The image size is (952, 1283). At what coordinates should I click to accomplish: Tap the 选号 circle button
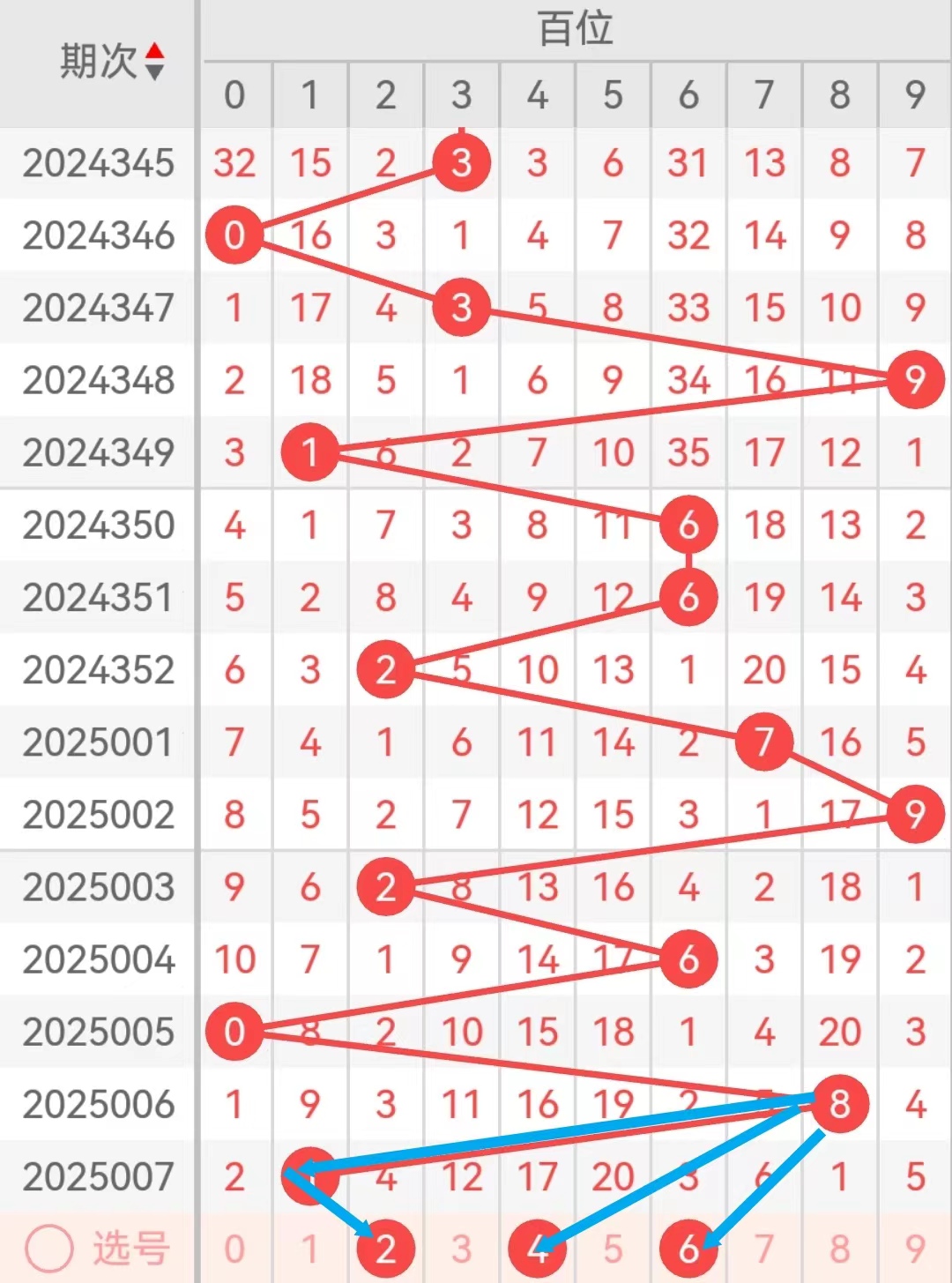tap(48, 1249)
